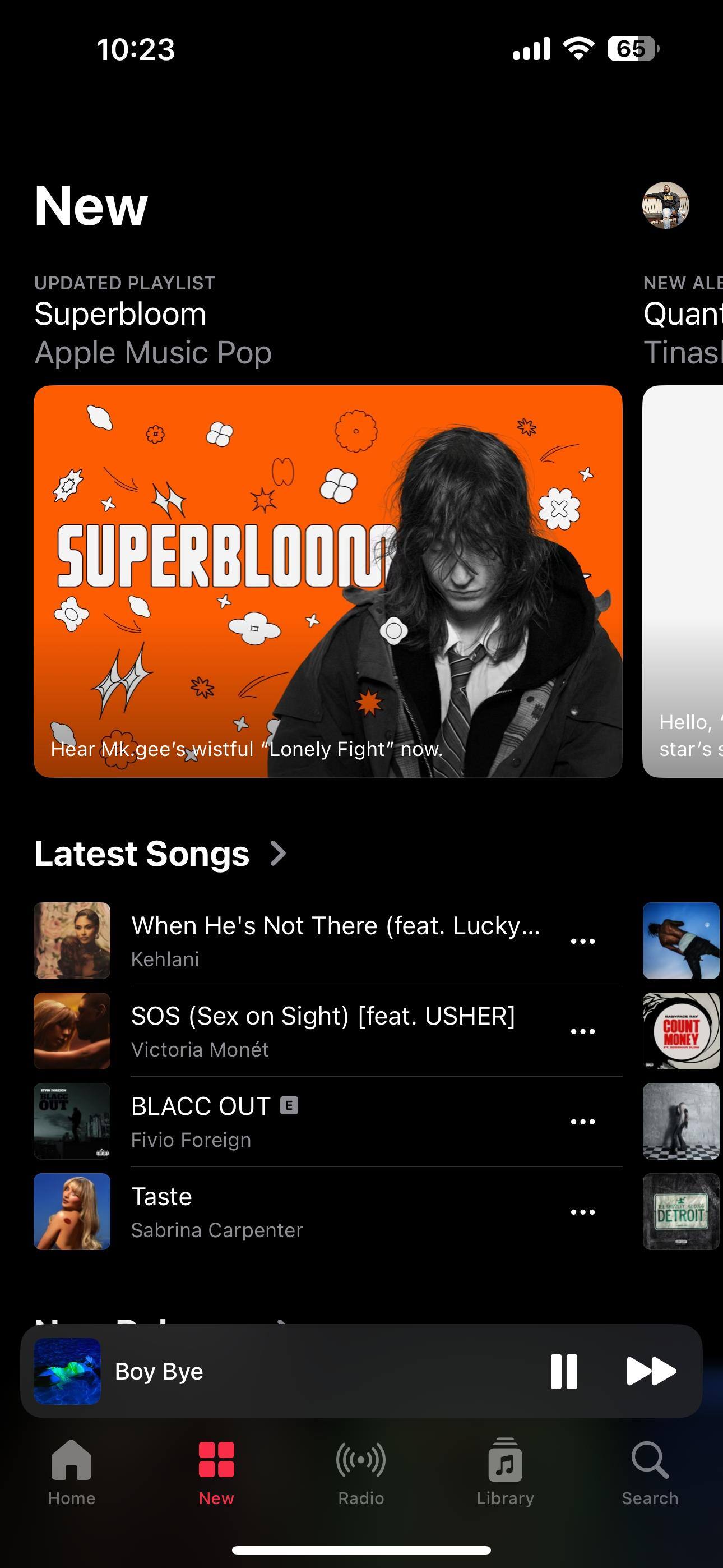Open more options for Taste

click(x=582, y=1212)
